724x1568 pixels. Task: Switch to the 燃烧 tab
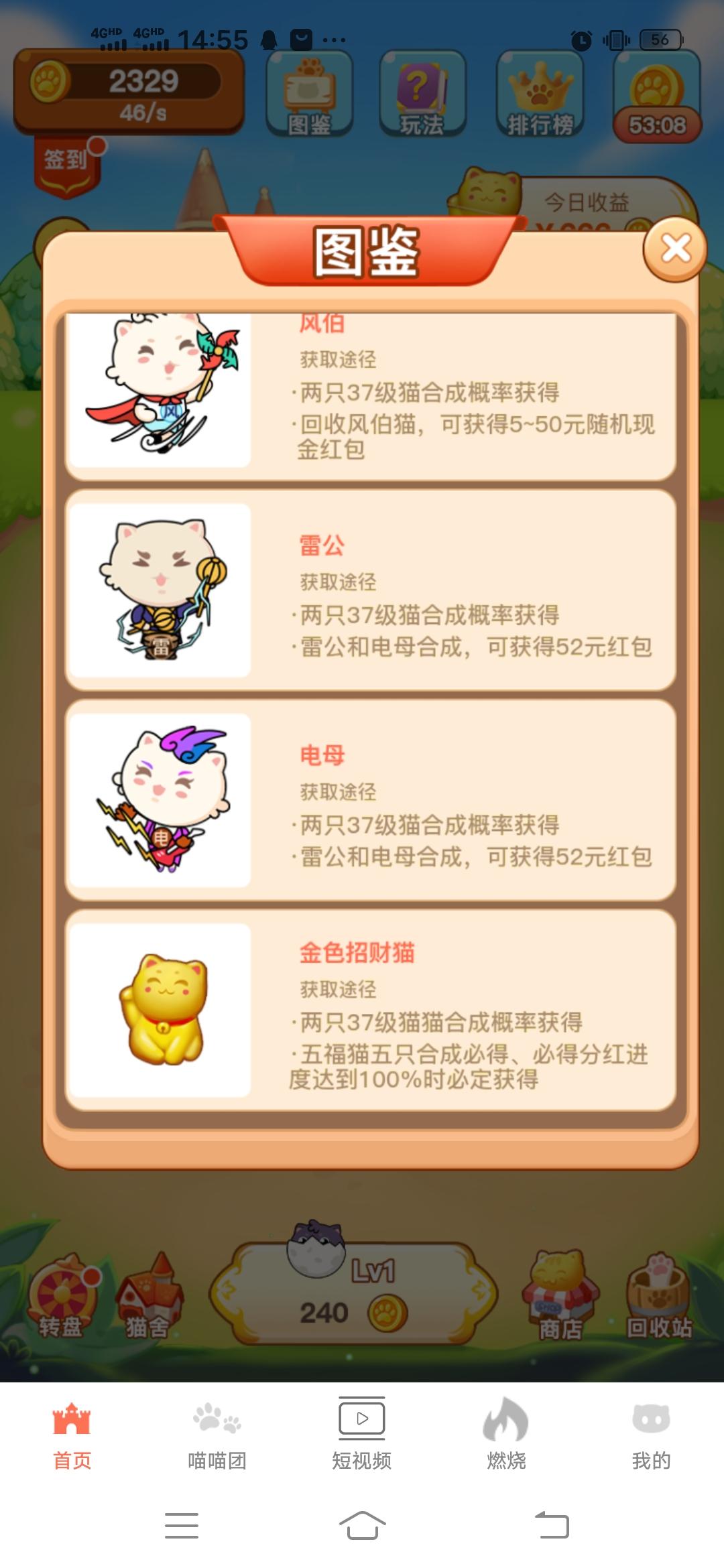506,1427
